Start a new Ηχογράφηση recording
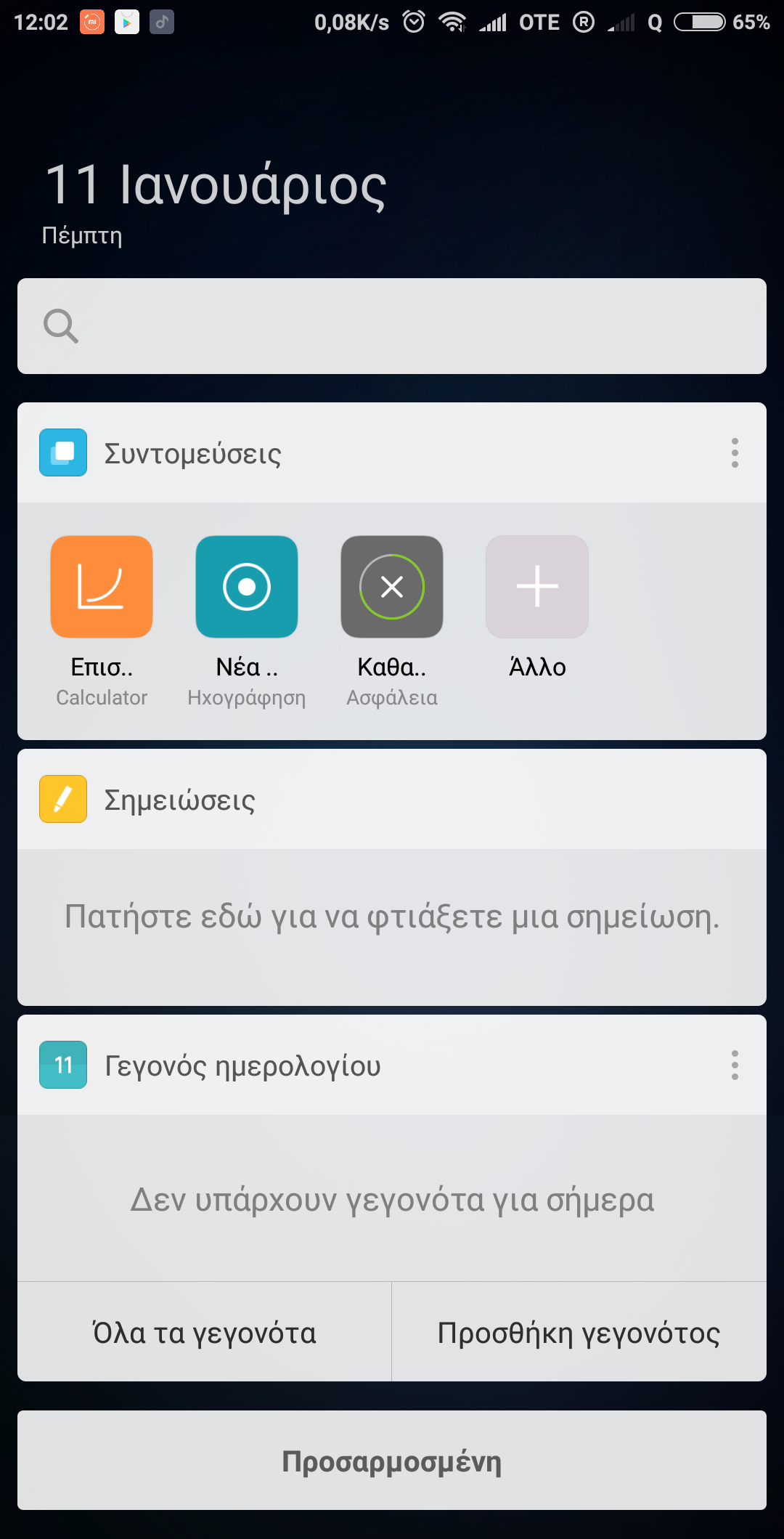The image size is (784, 1539). click(247, 588)
